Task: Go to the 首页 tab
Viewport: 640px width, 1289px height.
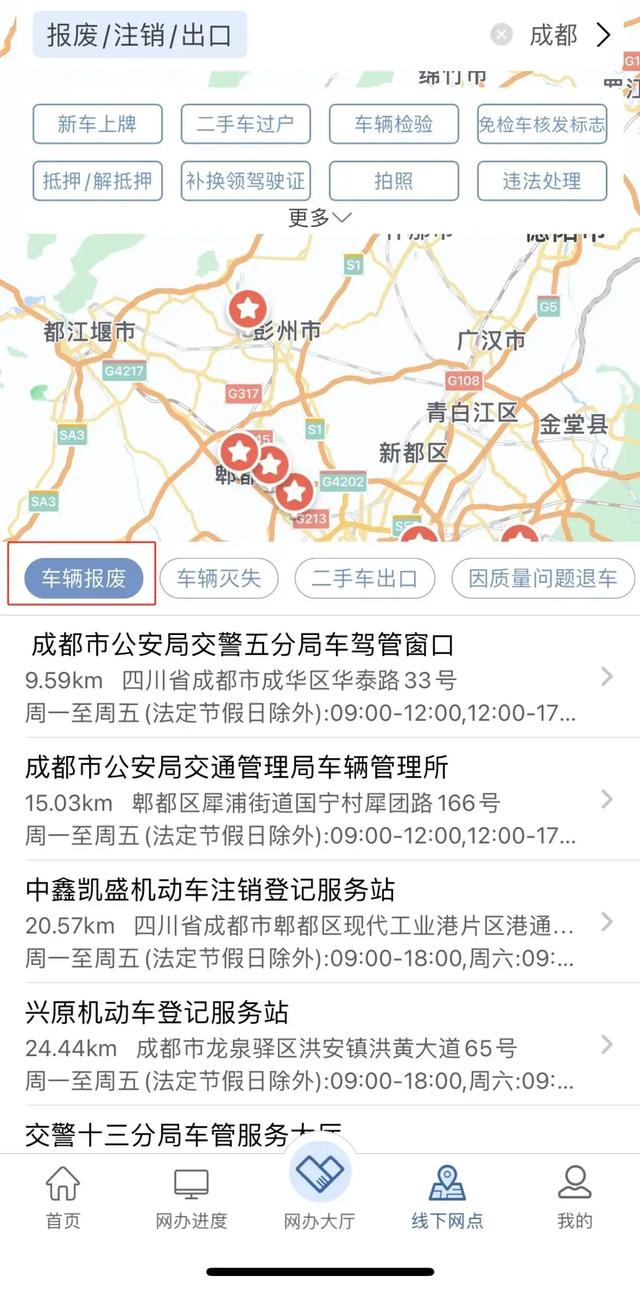Action: [62, 1197]
